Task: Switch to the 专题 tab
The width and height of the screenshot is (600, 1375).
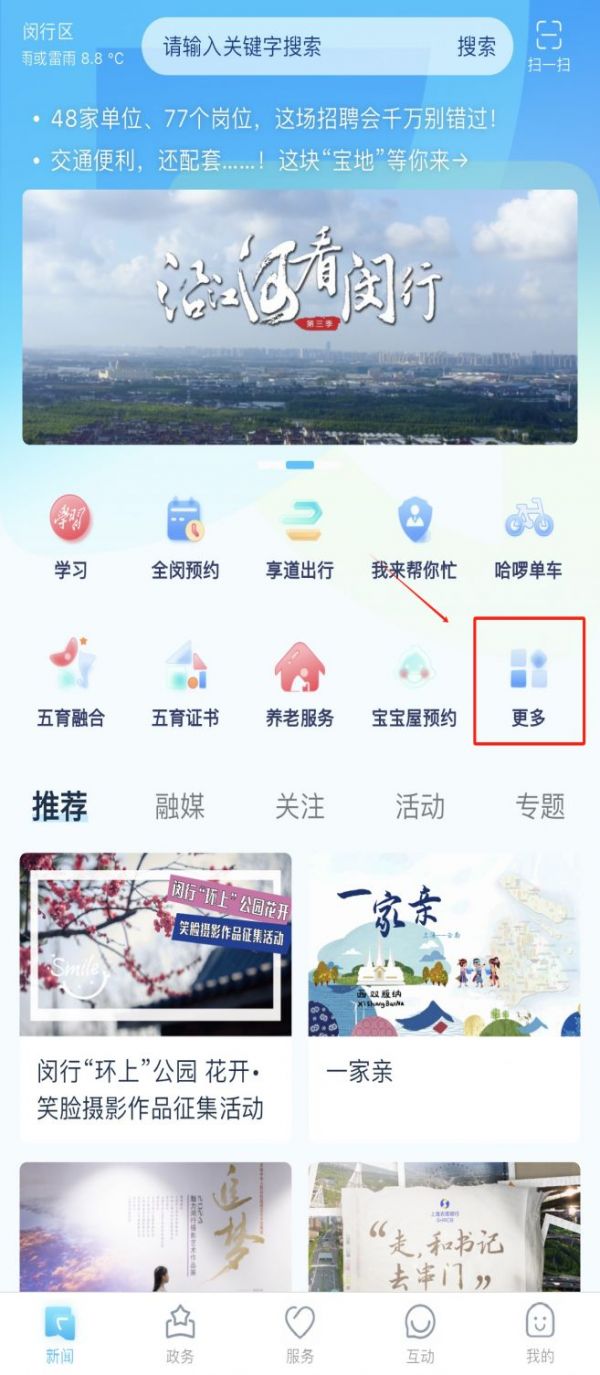Action: (540, 806)
